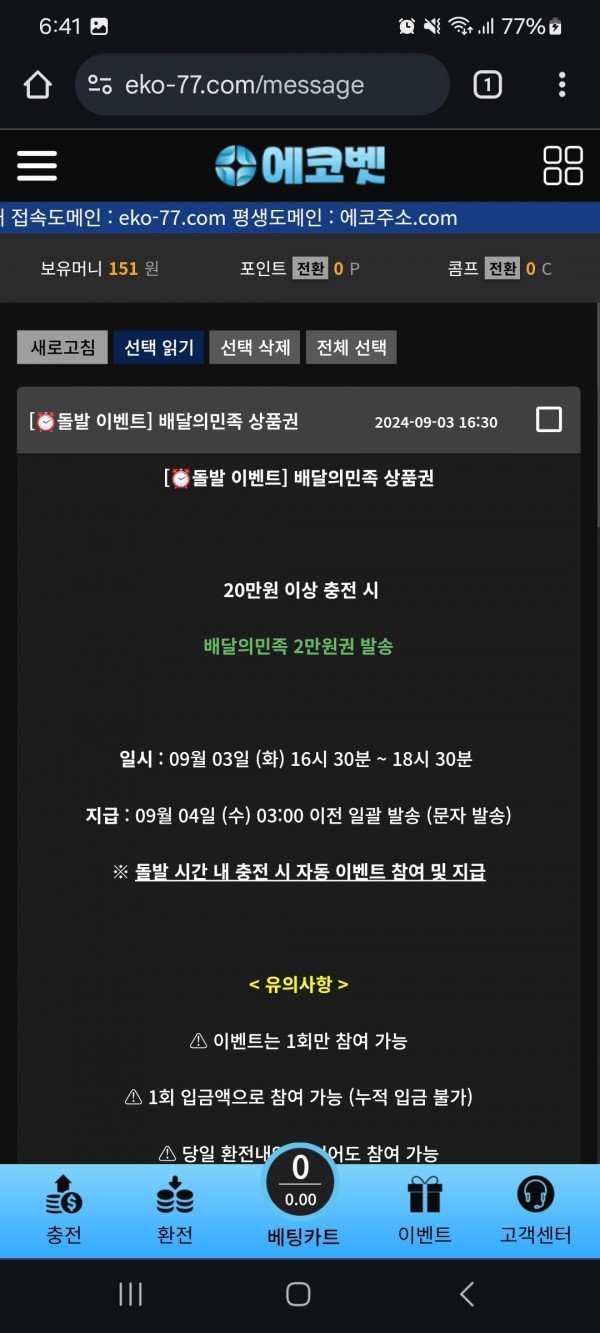Tap the browser home button
Image resolution: width=600 pixels, height=1333 pixels.
tap(37, 85)
